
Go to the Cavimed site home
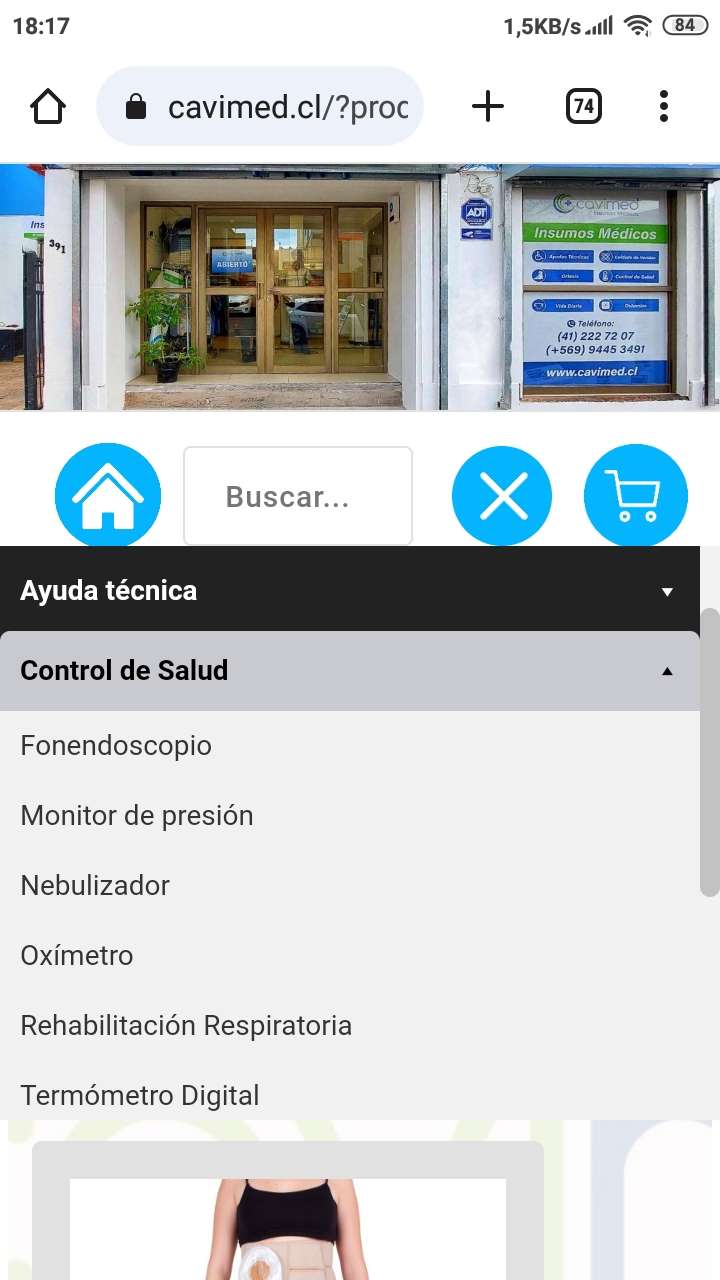click(x=108, y=496)
